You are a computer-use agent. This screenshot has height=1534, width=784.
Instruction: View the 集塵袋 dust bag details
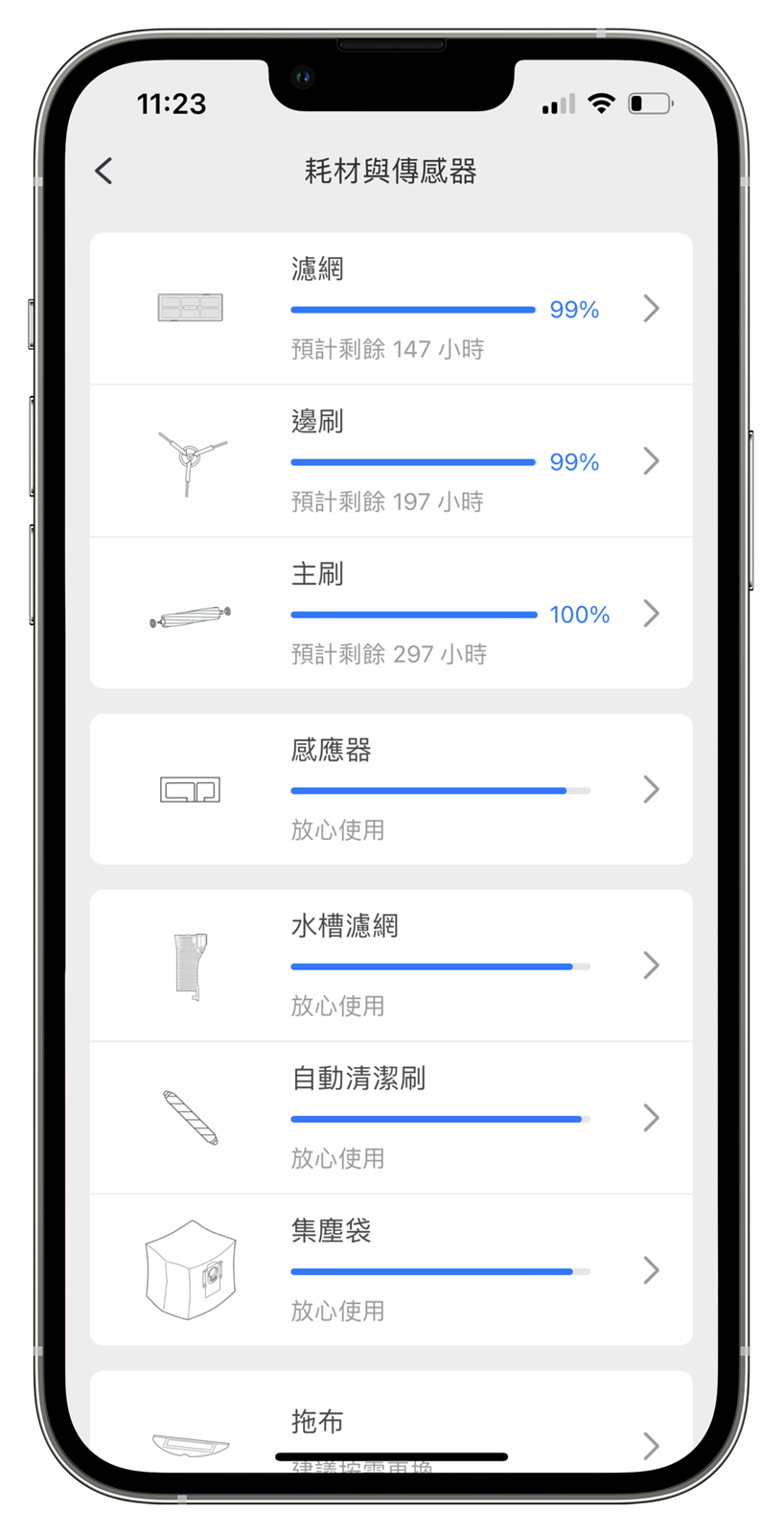coord(391,1270)
